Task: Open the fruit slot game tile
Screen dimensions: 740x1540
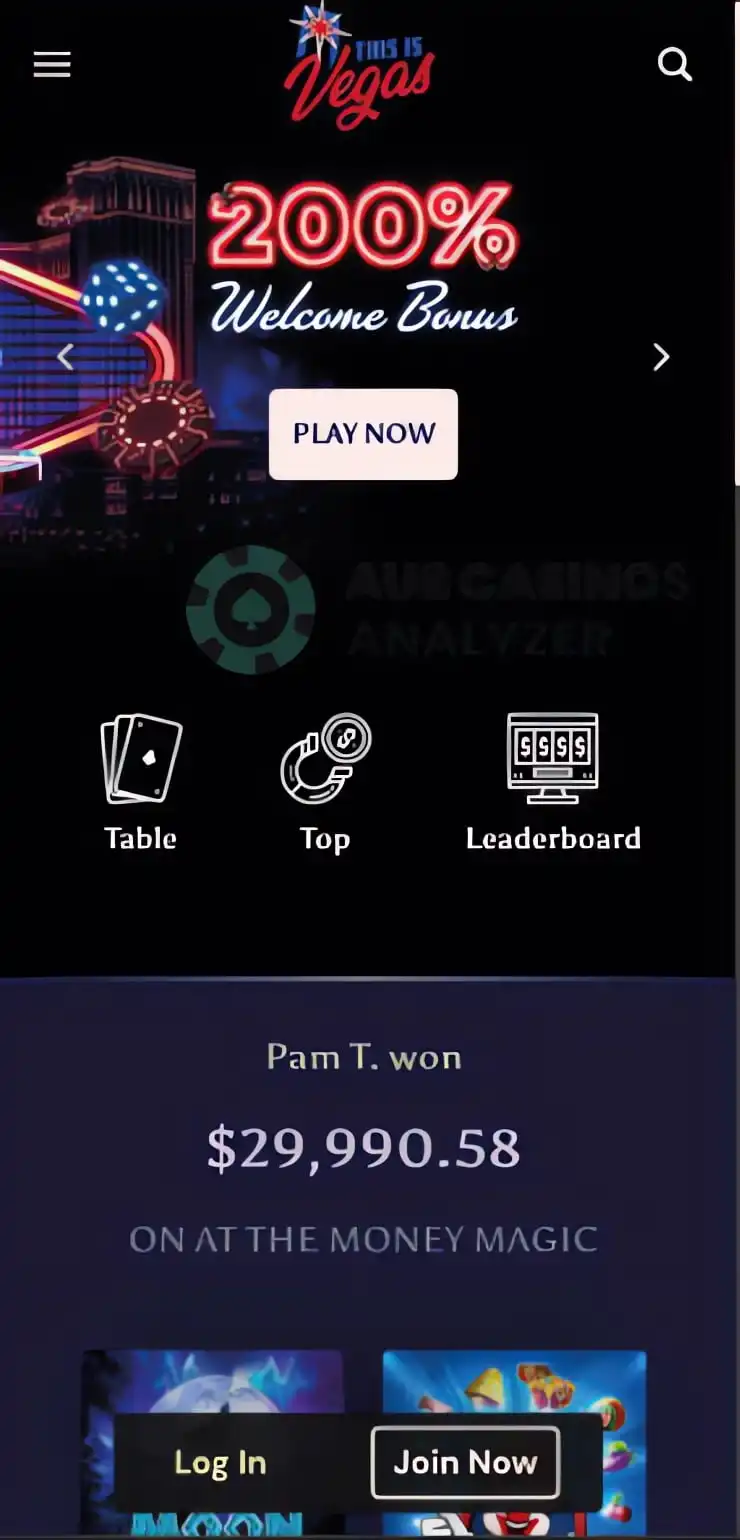Action: [x=514, y=1382]
